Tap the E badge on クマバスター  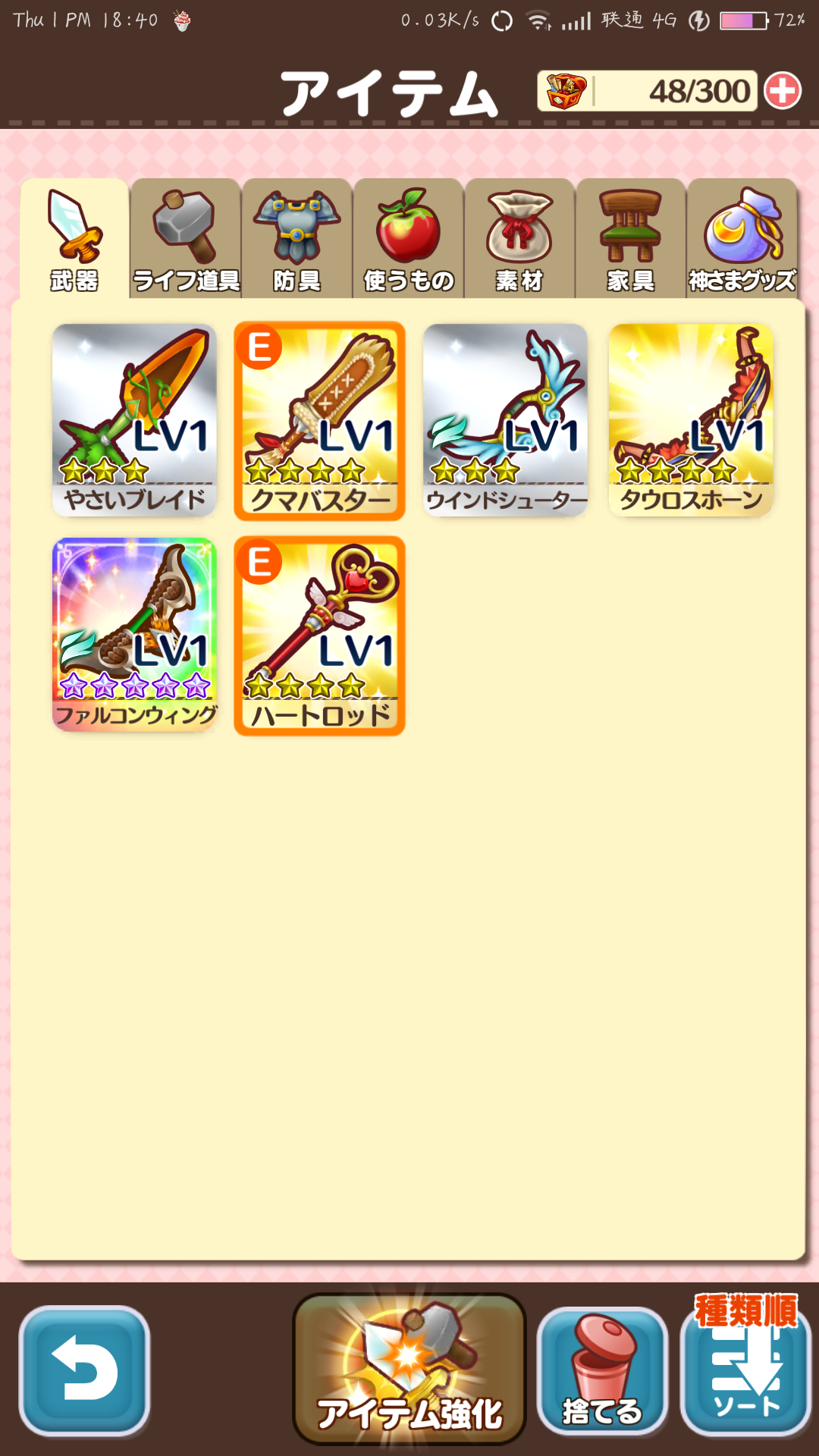261,348
